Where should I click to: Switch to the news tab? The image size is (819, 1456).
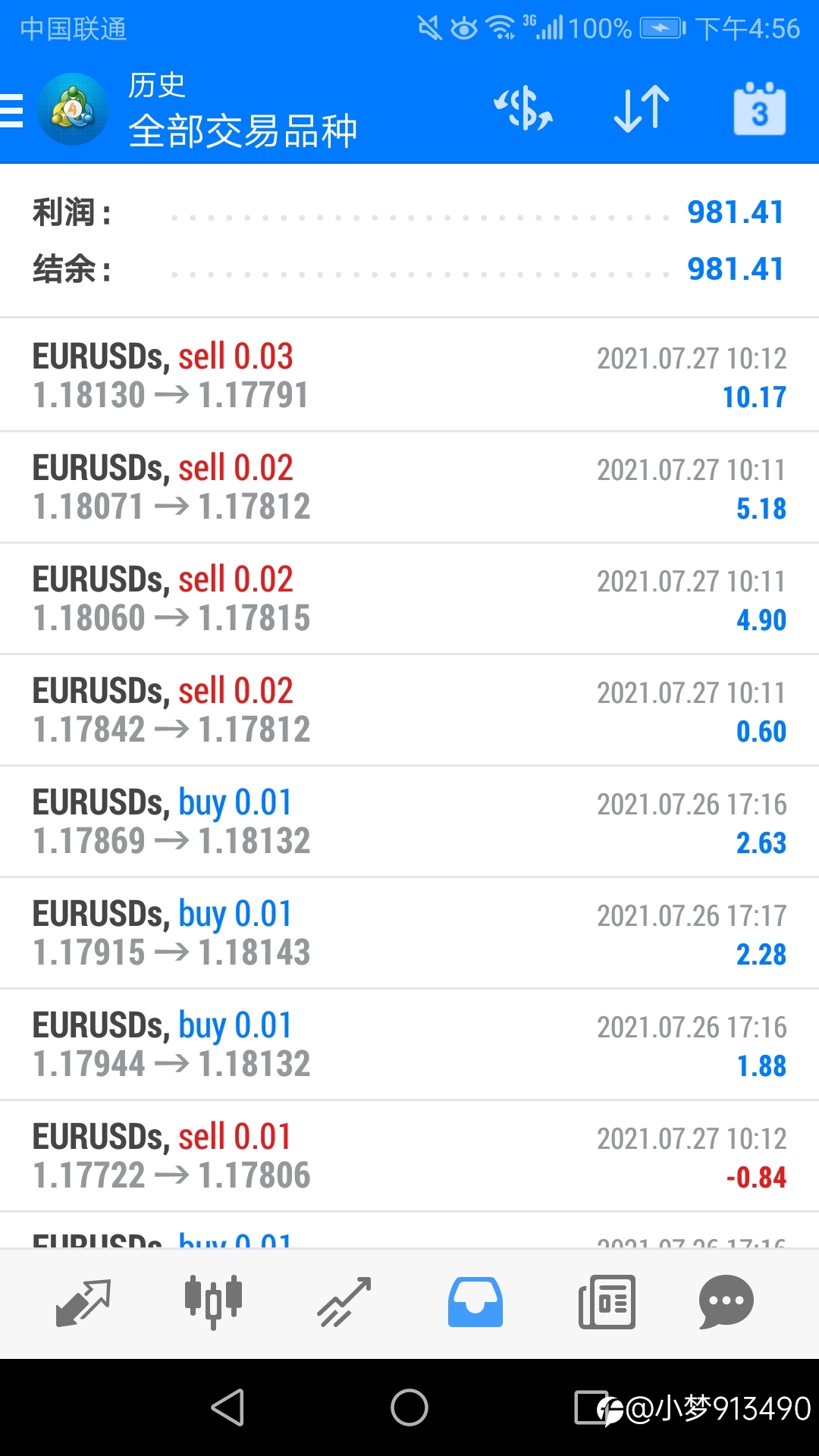(607, 1303)
